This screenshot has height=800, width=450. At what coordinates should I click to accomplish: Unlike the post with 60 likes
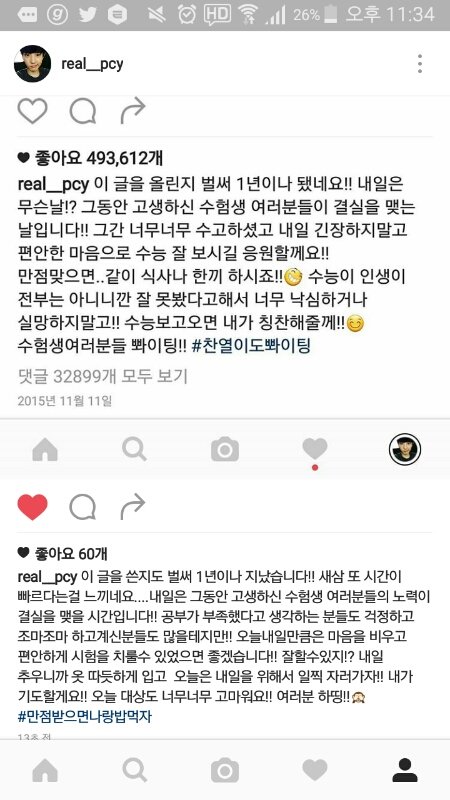pos(33,507)
